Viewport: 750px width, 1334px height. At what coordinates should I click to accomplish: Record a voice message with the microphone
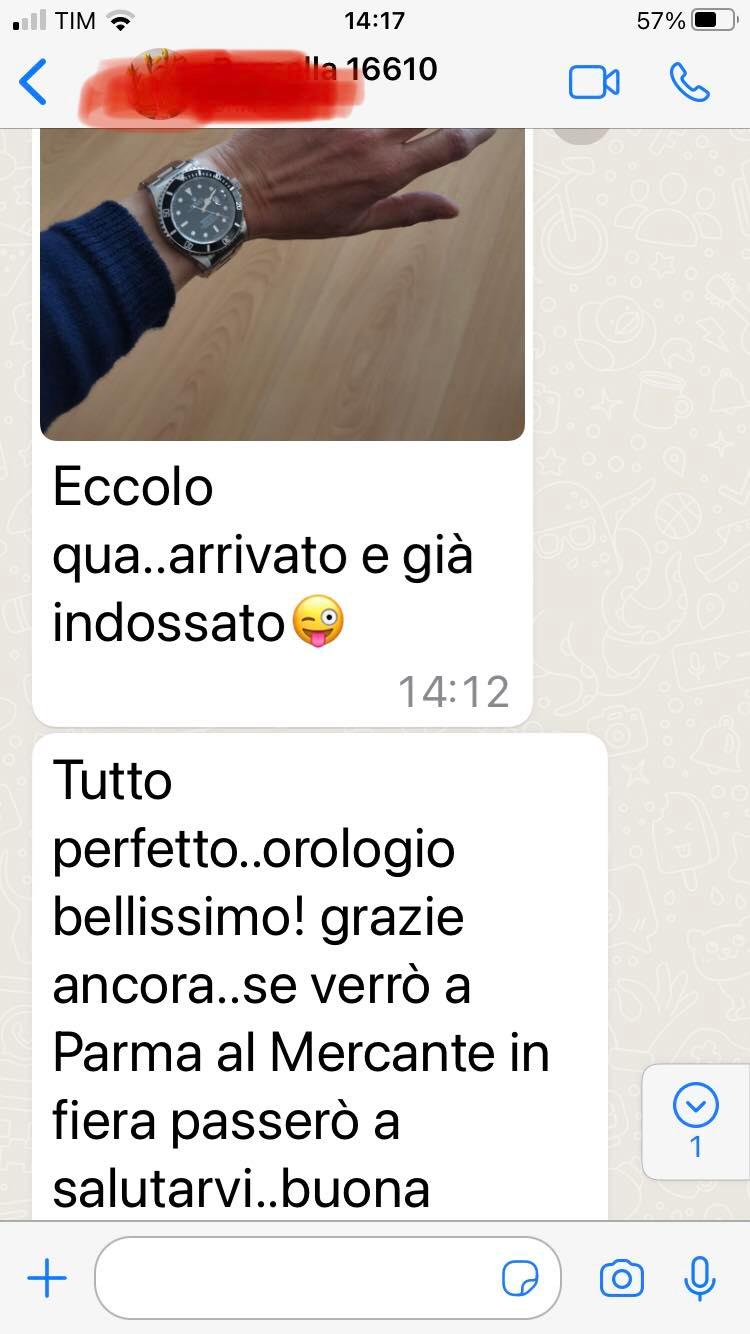pos(699,1278)
